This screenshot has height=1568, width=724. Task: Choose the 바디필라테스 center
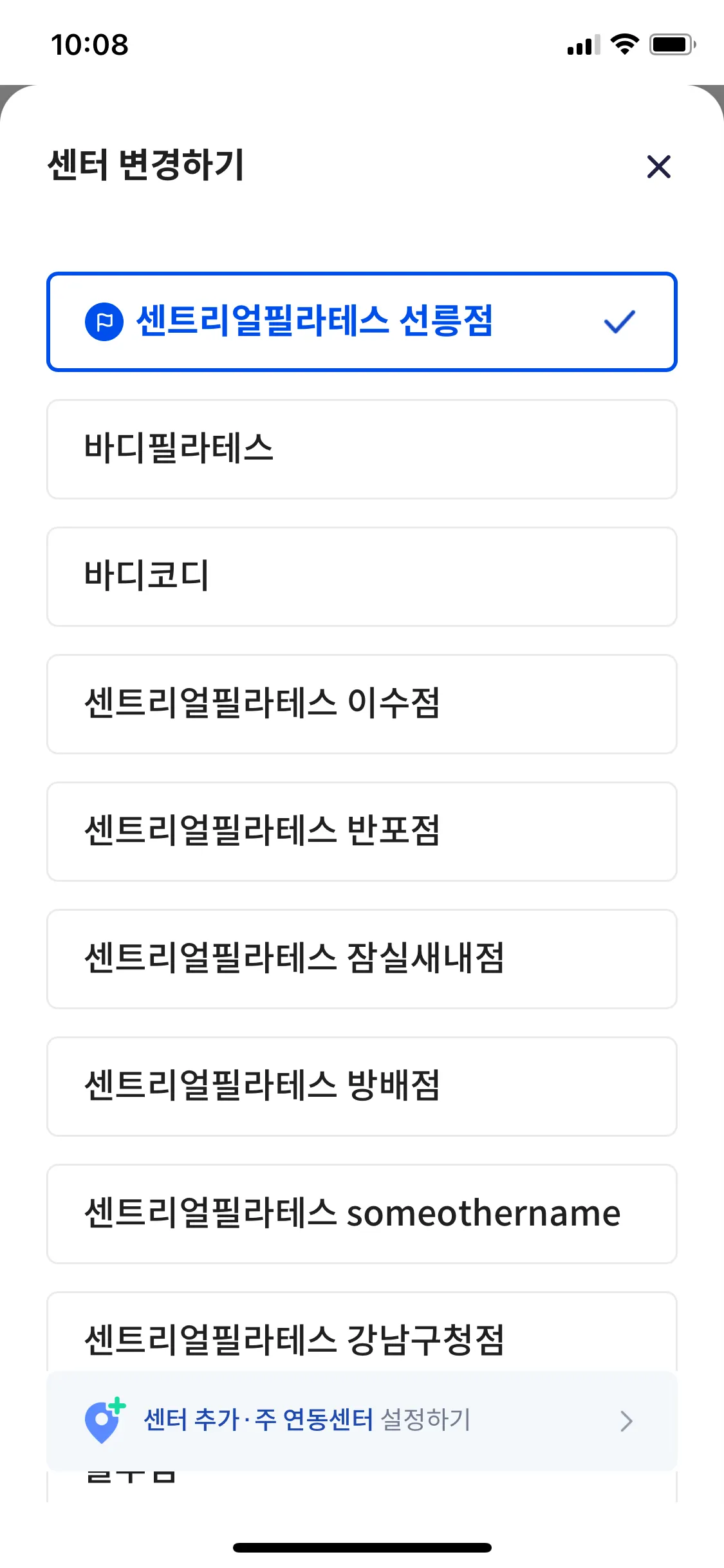[361, 449]
